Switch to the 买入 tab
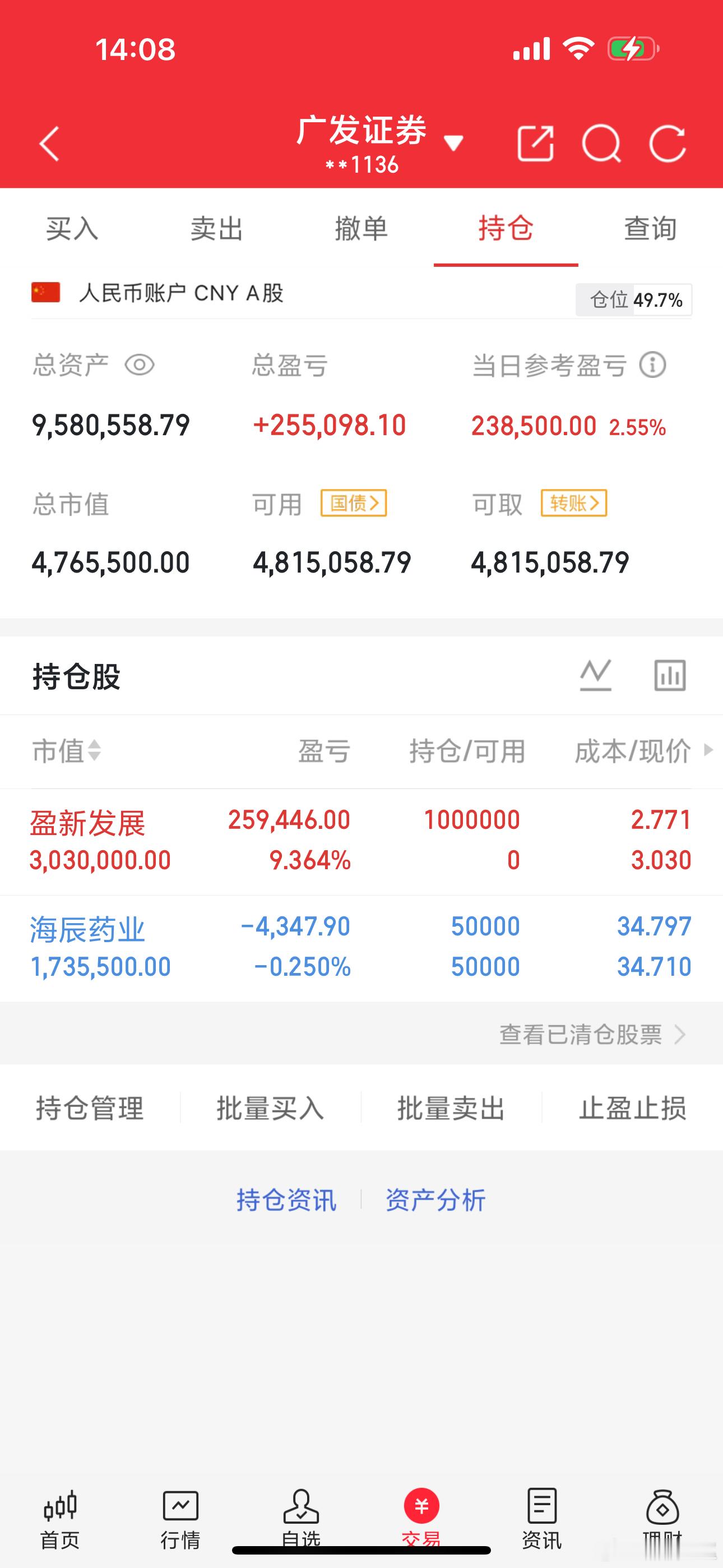The width and height of the screenshot is (723, 1568). tap(72, 229)
